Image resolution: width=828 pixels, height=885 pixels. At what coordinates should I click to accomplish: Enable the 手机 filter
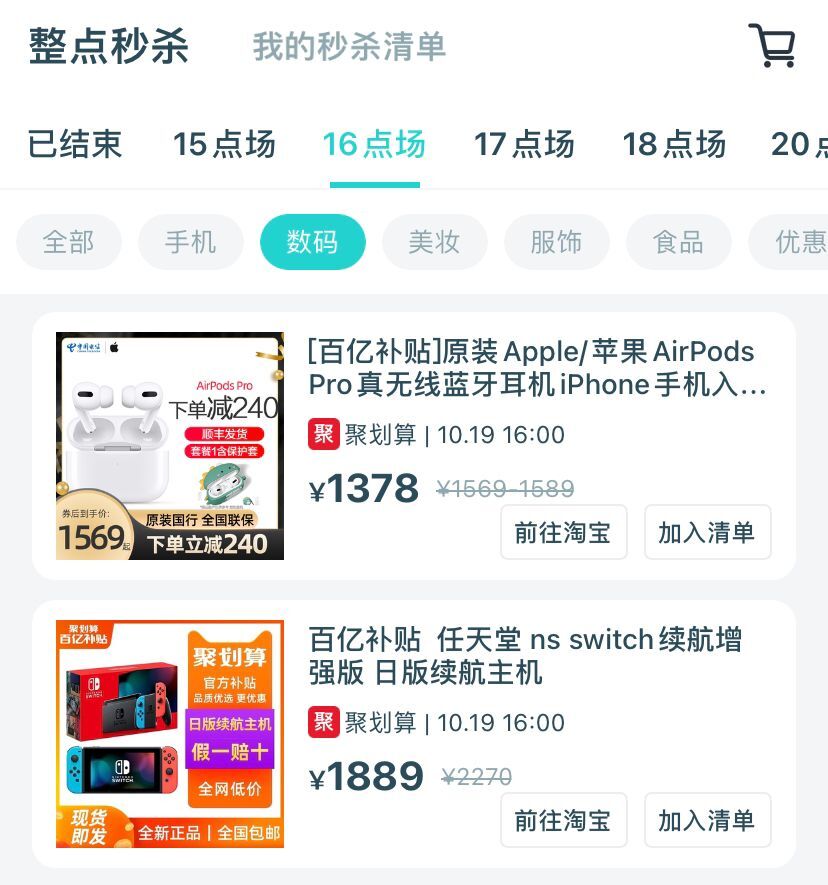[x=190, y=241]
